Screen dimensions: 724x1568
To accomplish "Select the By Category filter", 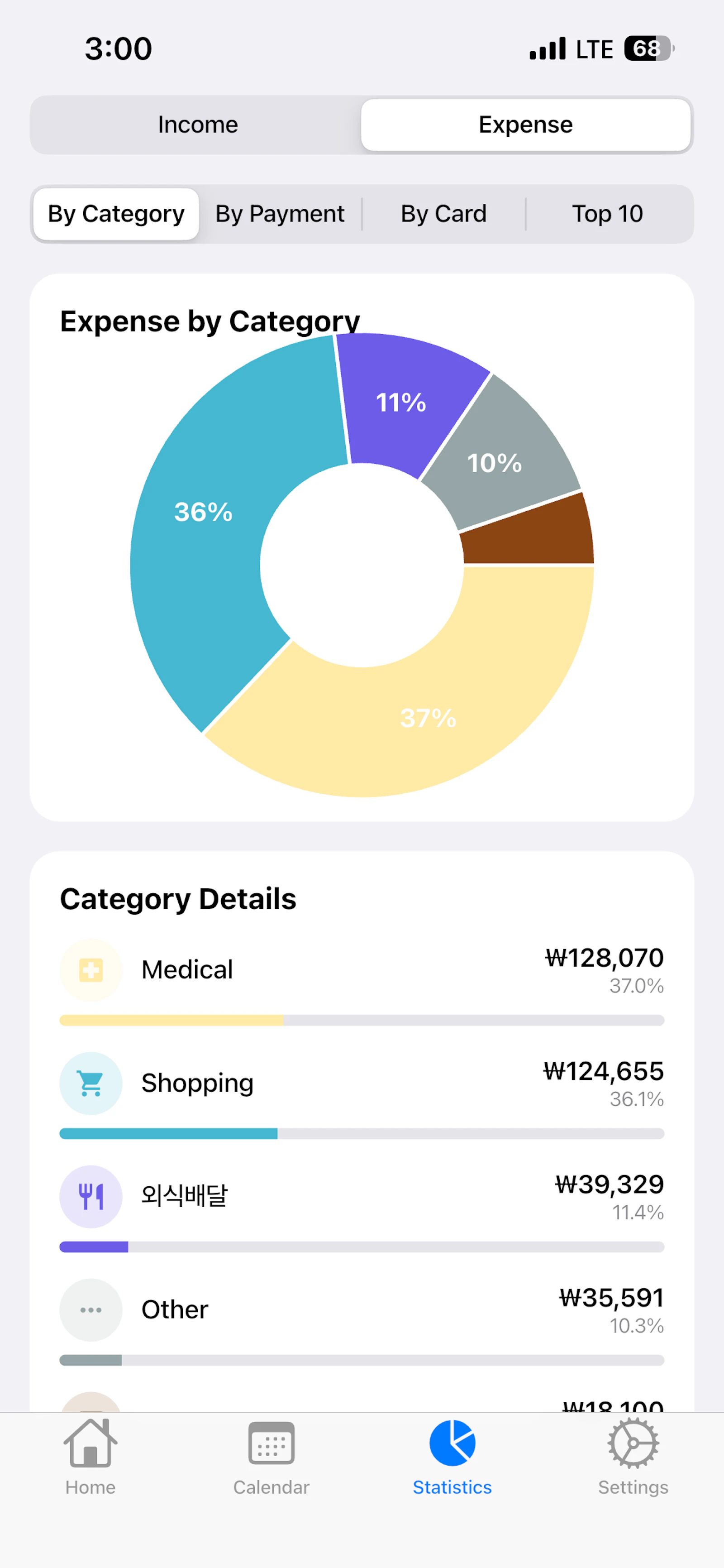I will [116, 214].
